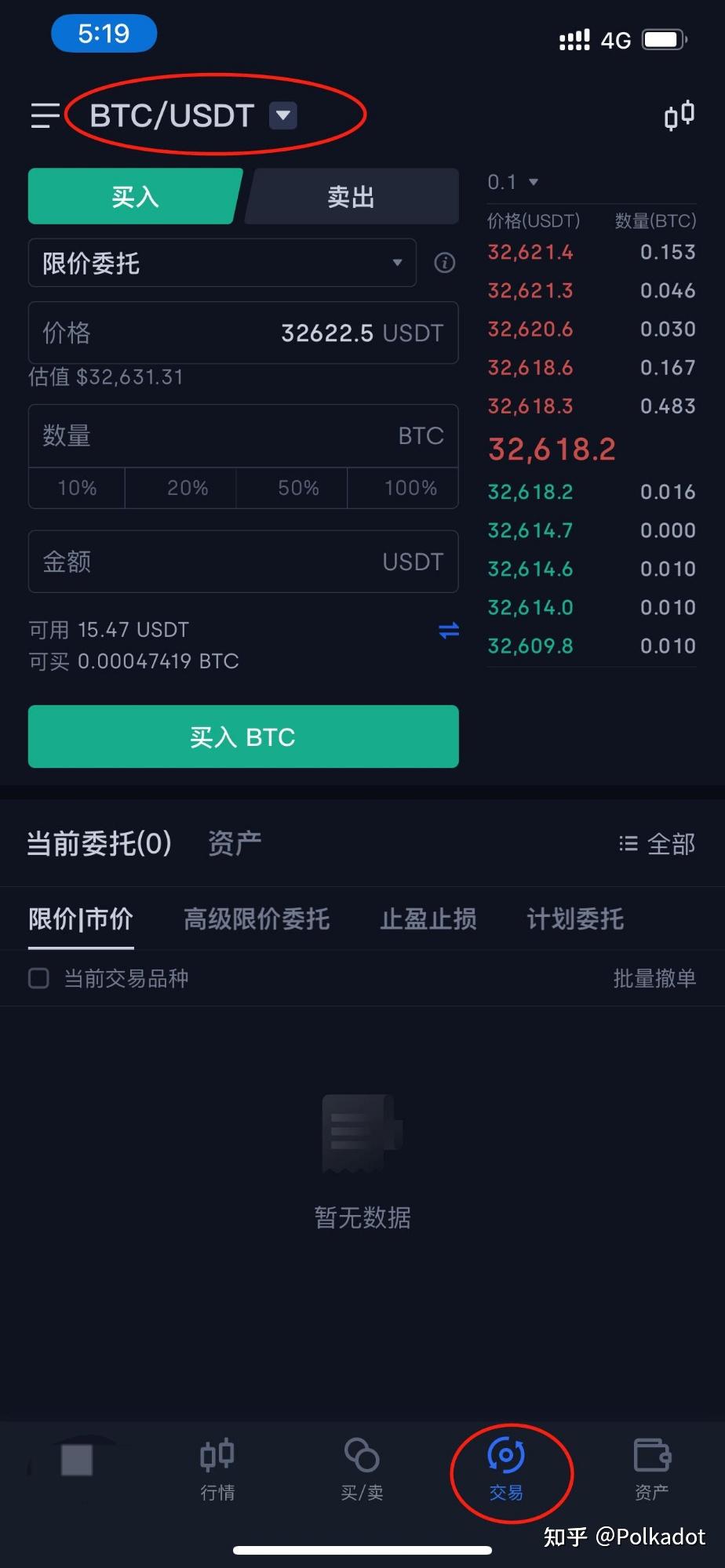The image size is (725, 1568).
Task: Choose 100% of available balance
Action: [410, 488]
